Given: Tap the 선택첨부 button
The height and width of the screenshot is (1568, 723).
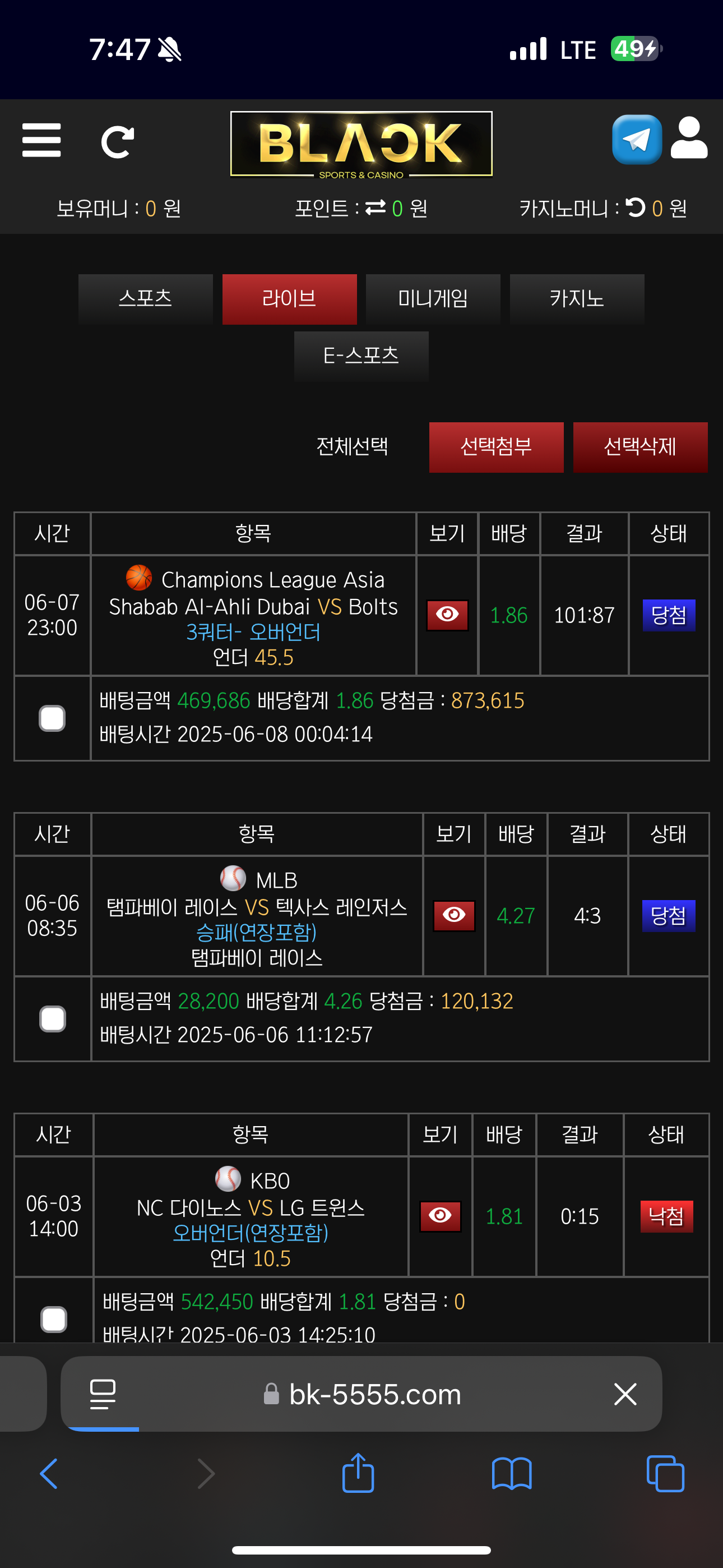Looking at the screenshot, I should (x=496, y=448).
